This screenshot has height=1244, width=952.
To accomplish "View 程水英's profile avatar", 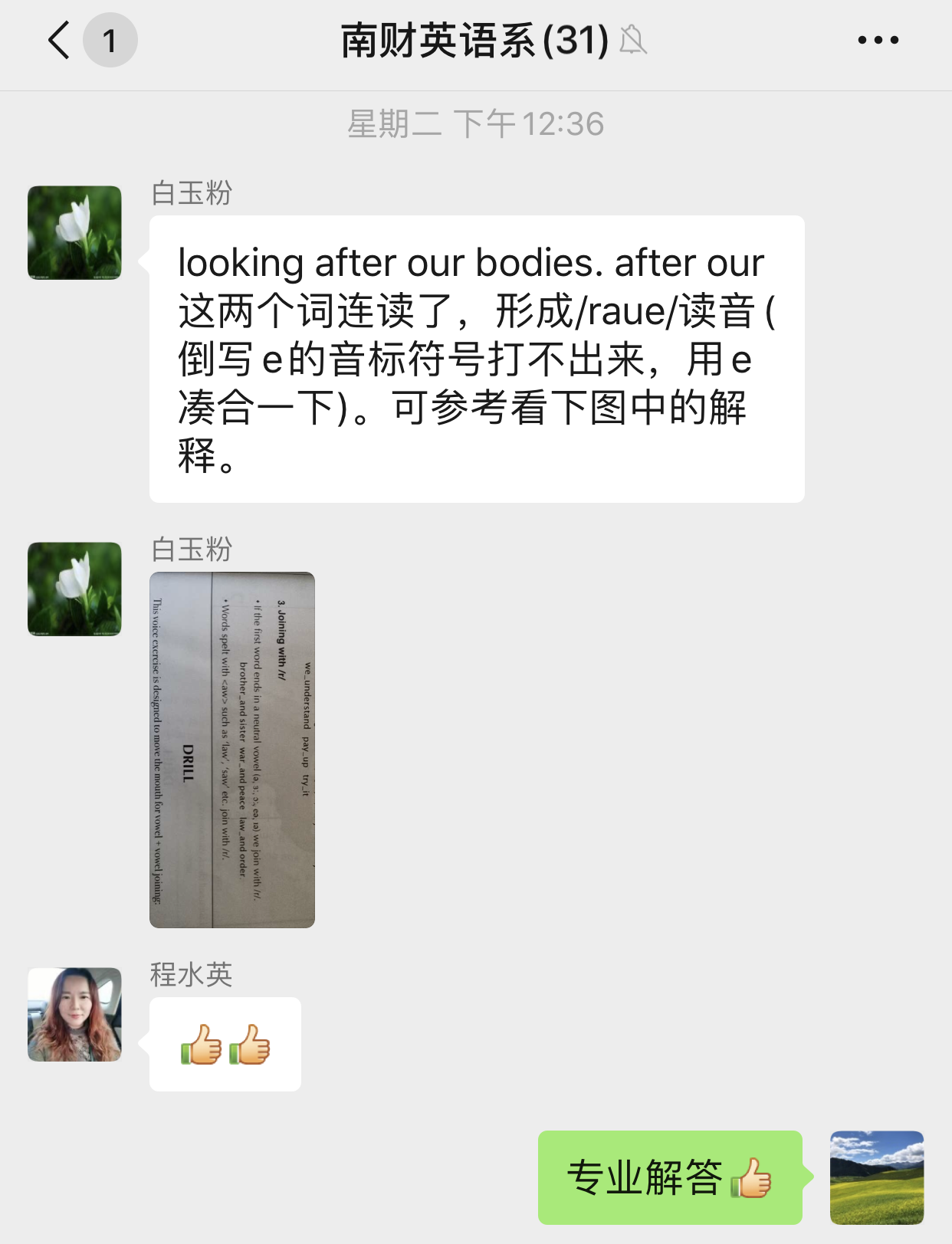I will 74,1014.
